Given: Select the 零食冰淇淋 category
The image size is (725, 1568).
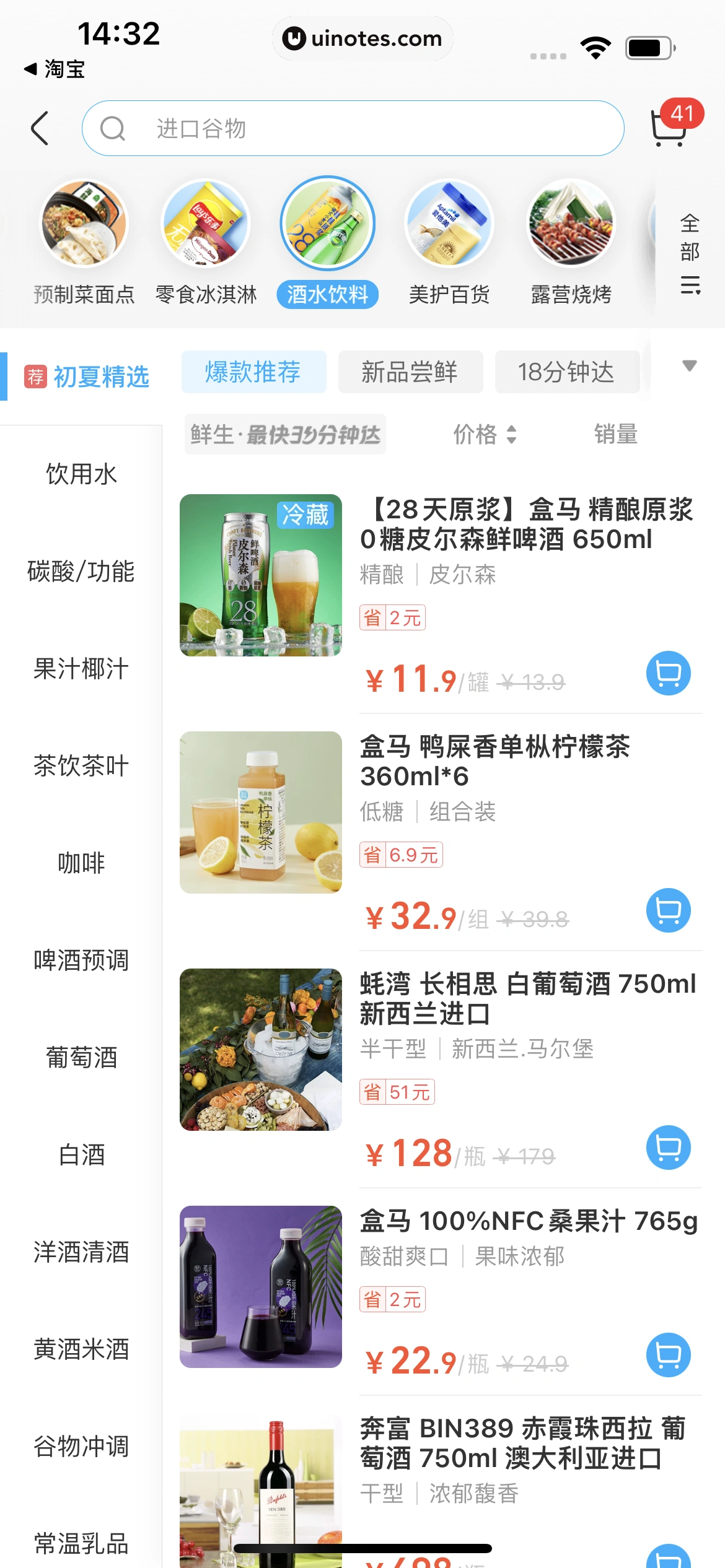Looking at the screenshot, I should pos(206,243).
